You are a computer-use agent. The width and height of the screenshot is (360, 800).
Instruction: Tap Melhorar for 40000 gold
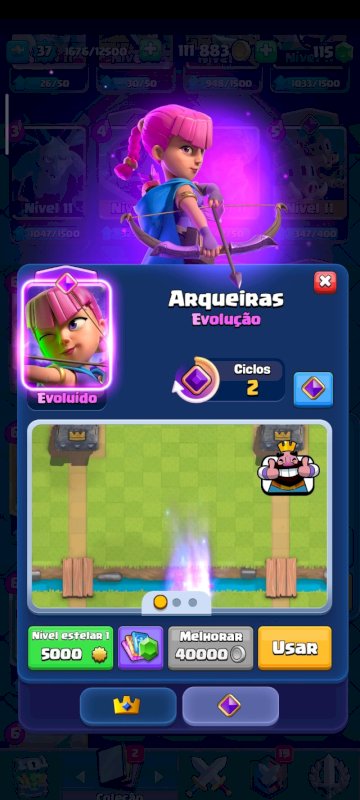pyautogui.click(x=211, y=648)
